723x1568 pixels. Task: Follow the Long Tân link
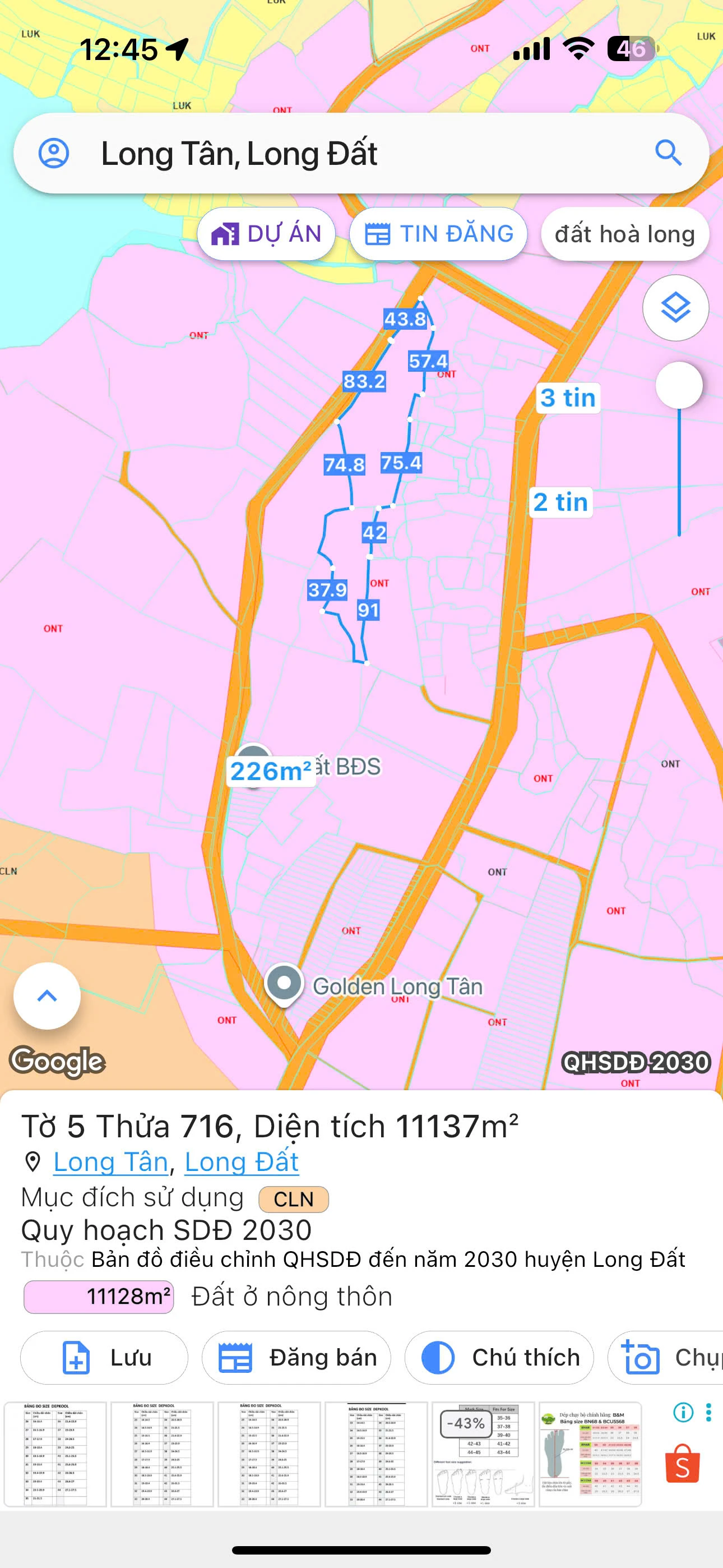point(111,1162)
